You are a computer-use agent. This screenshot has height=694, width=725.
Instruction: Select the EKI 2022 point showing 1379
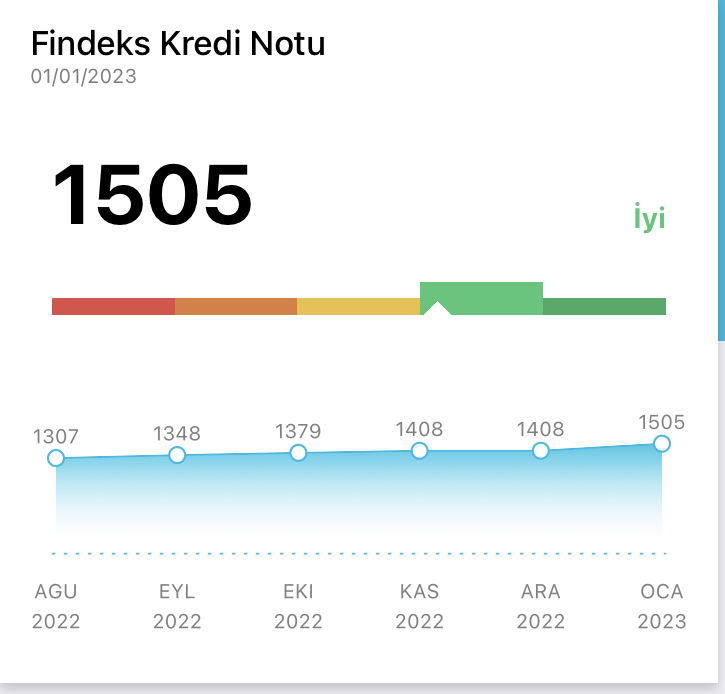(x=298, y=453)
